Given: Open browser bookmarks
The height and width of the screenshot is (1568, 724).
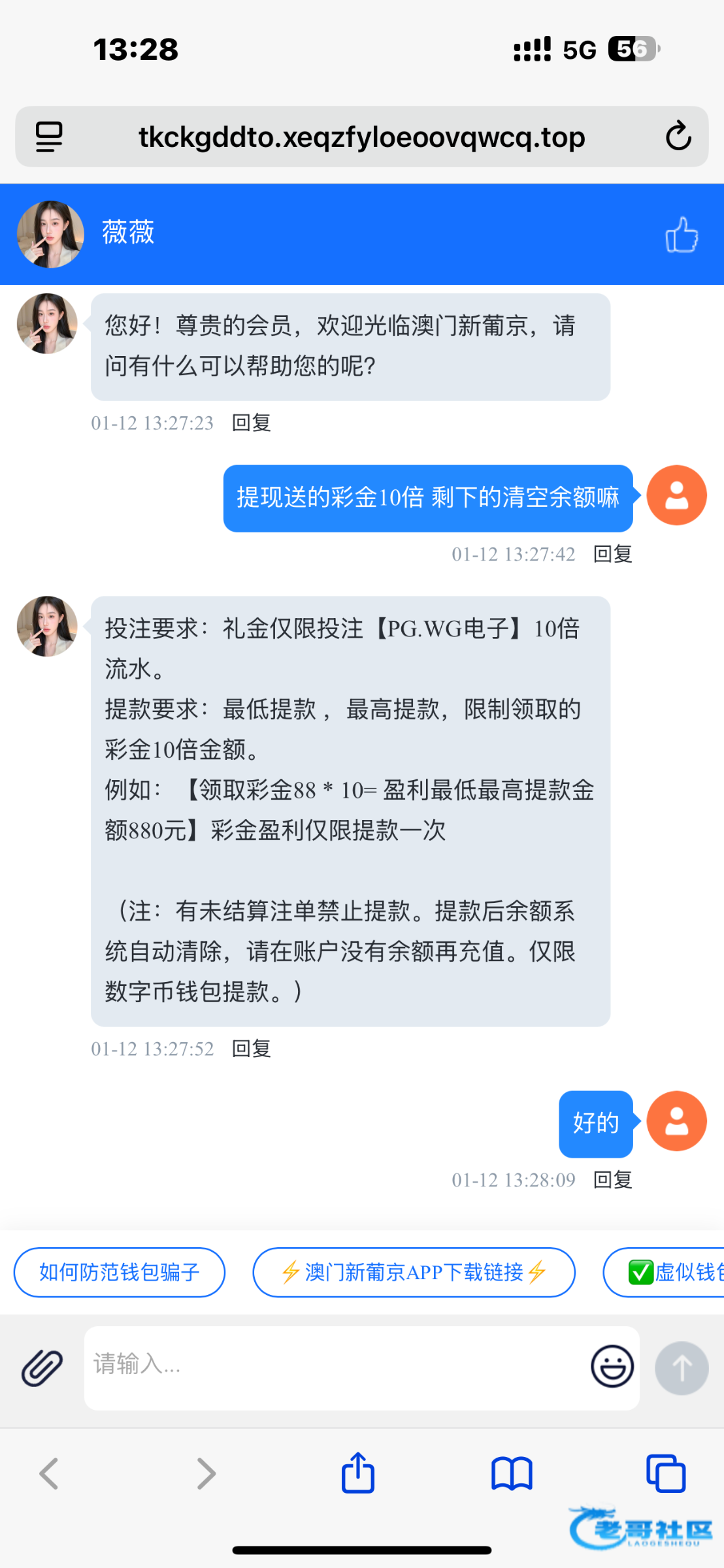Looking at the screenshot, I should (x=512, y=1474).
